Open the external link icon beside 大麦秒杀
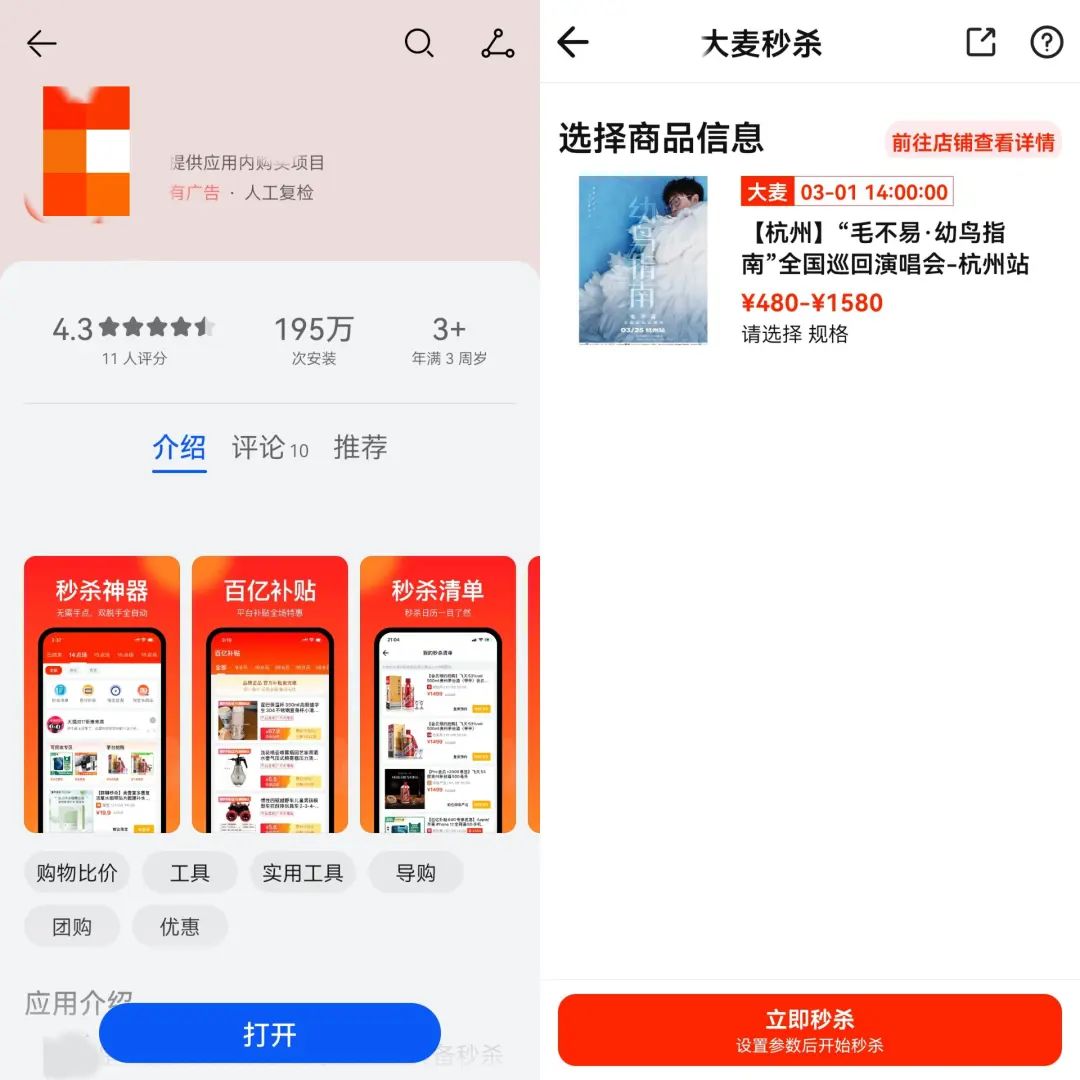 [981, 42]
